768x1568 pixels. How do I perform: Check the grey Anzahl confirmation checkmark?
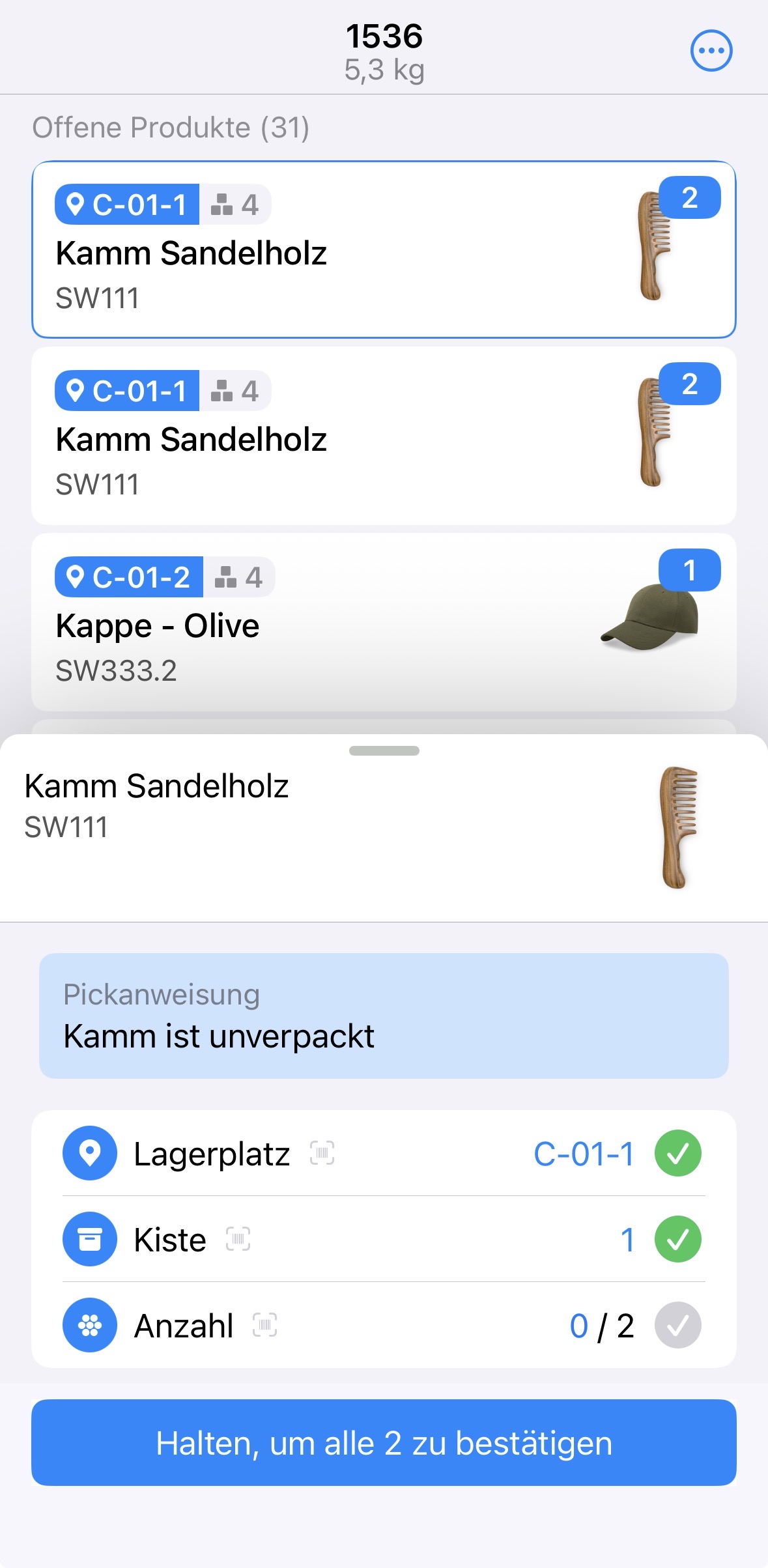click(677, 1325)
